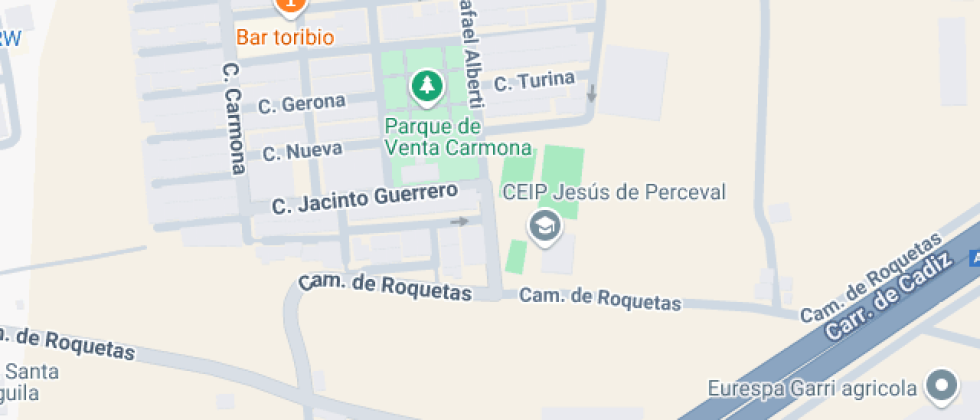Viewport: 980px width, 420px height.
Task: Open the Bar toribio restaurant pin
Action: [289, 6]
